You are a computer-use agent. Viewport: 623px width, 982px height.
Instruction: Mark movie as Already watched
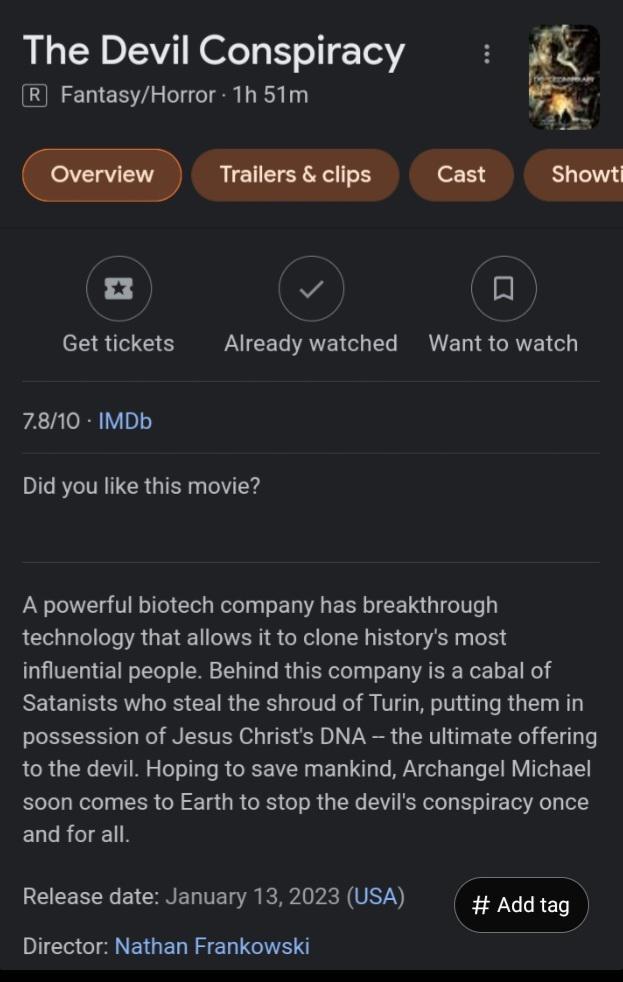click(311, 290)
